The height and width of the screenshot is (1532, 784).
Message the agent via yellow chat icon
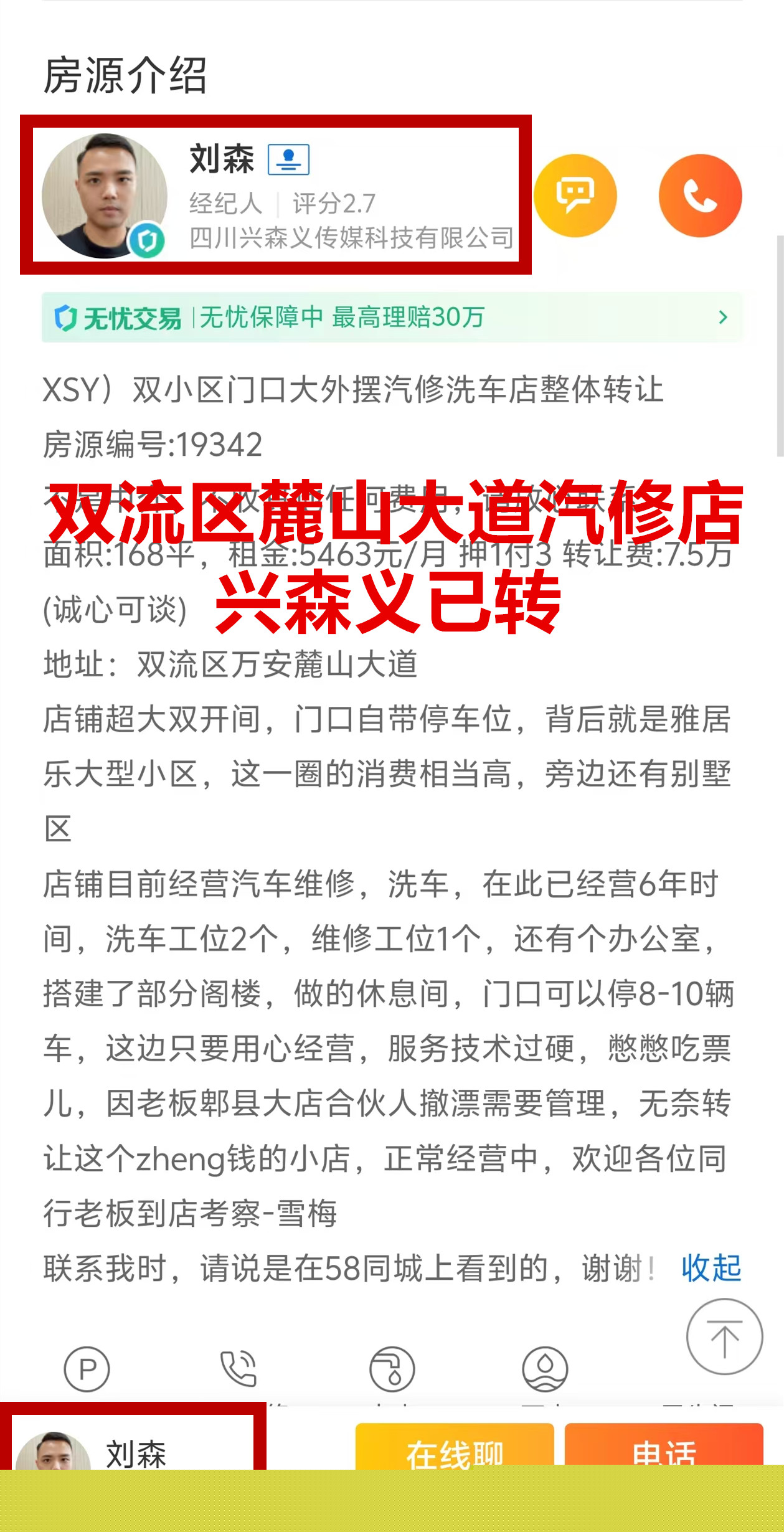575,196
